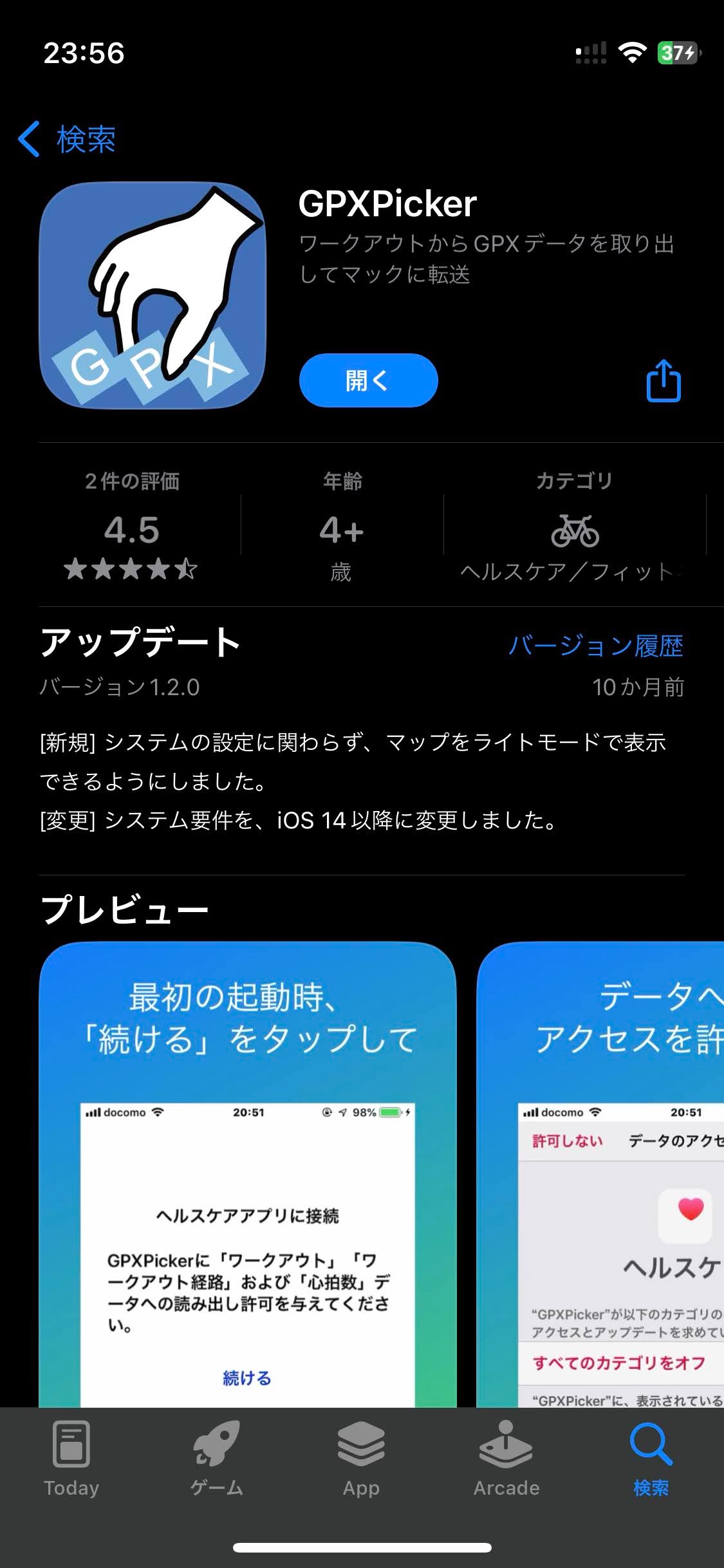The image size is (724, 1568).
Task: Share the GPXPicker app page
Action: (663, 381)
